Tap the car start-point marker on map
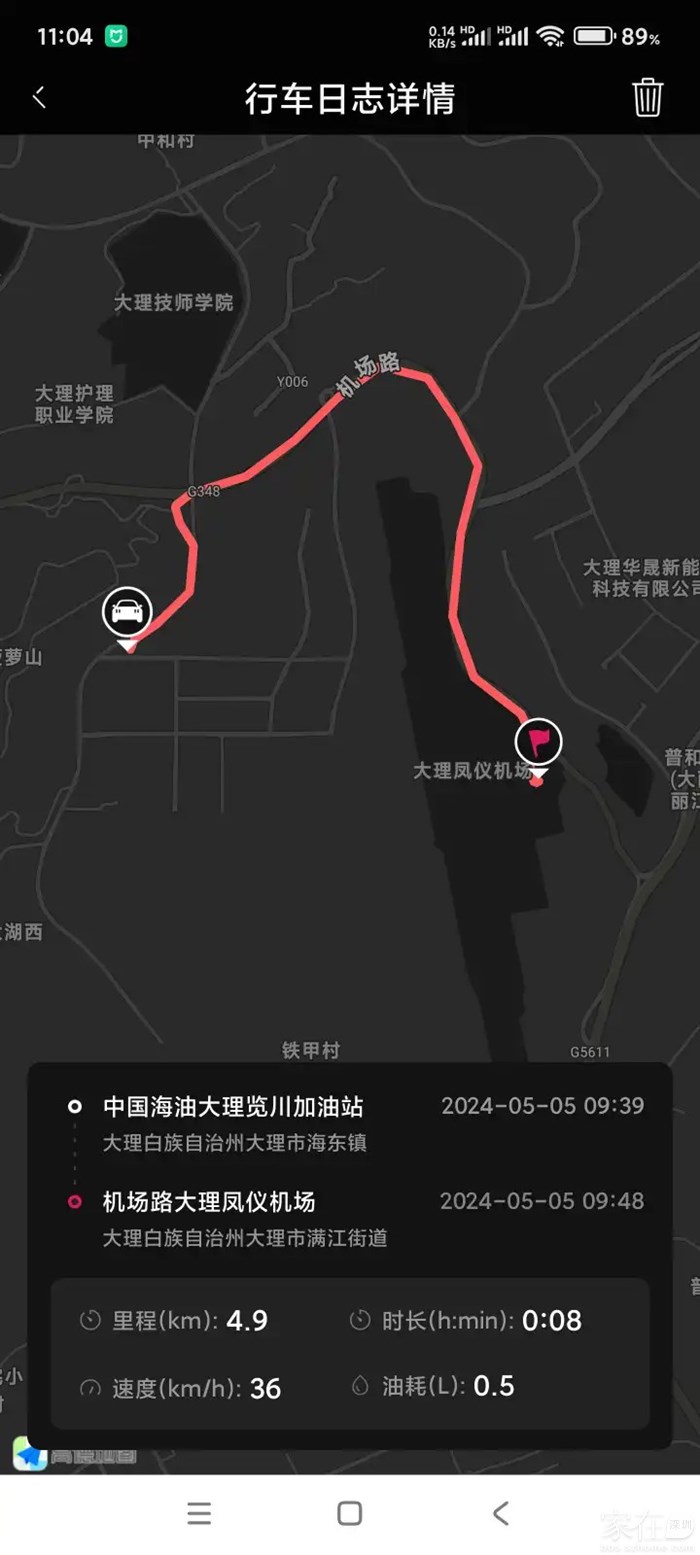 pyautogui.click(x=127, y=611)
